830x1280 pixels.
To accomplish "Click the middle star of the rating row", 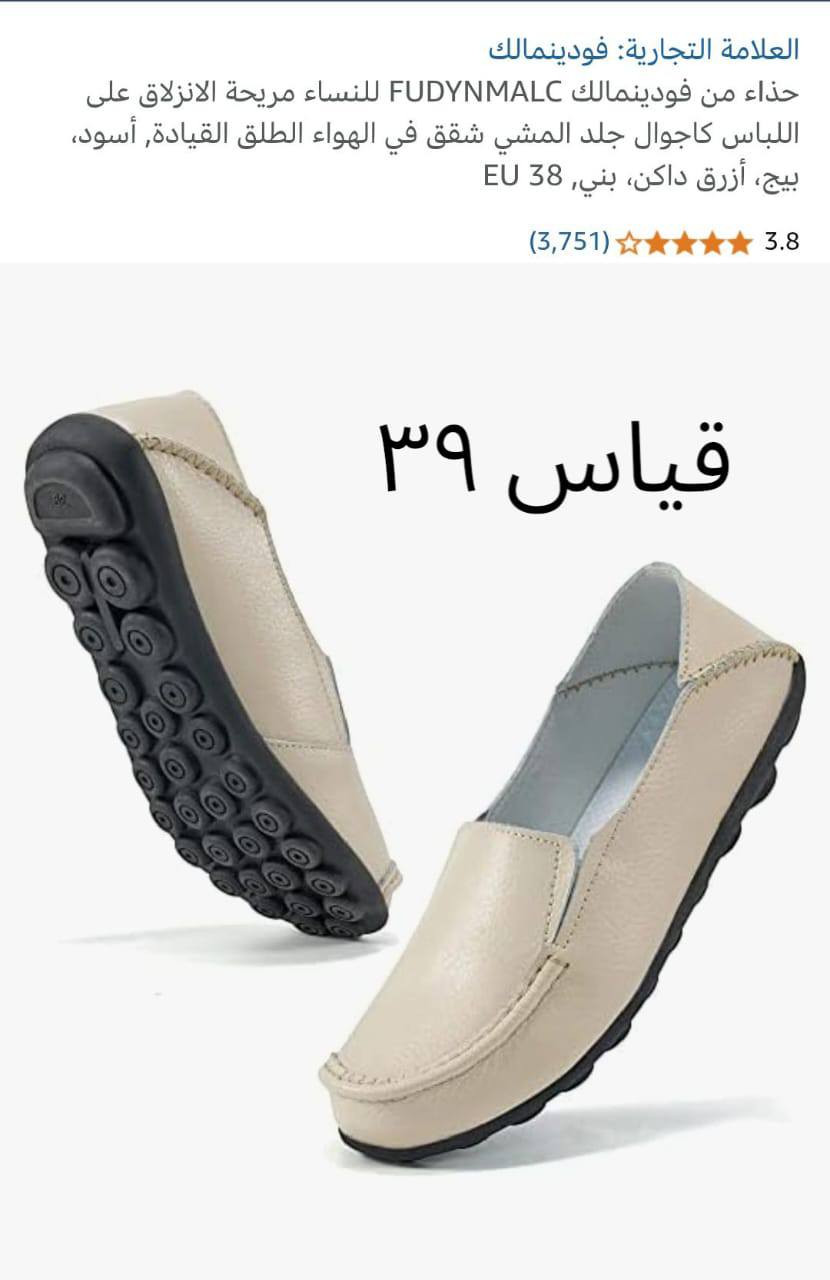I will pyautogui.click(x=684, y=241).
